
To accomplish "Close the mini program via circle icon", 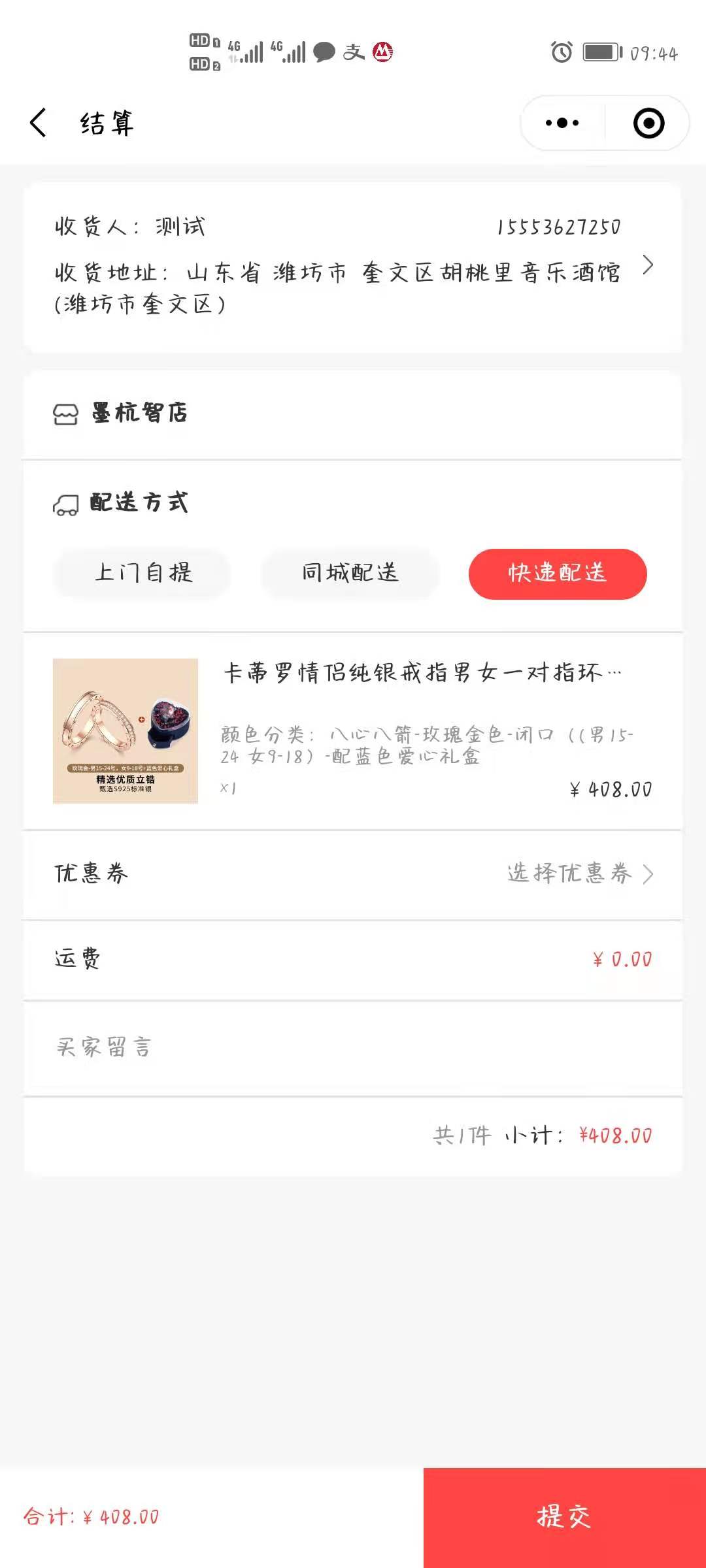I will tap(648, 123).
